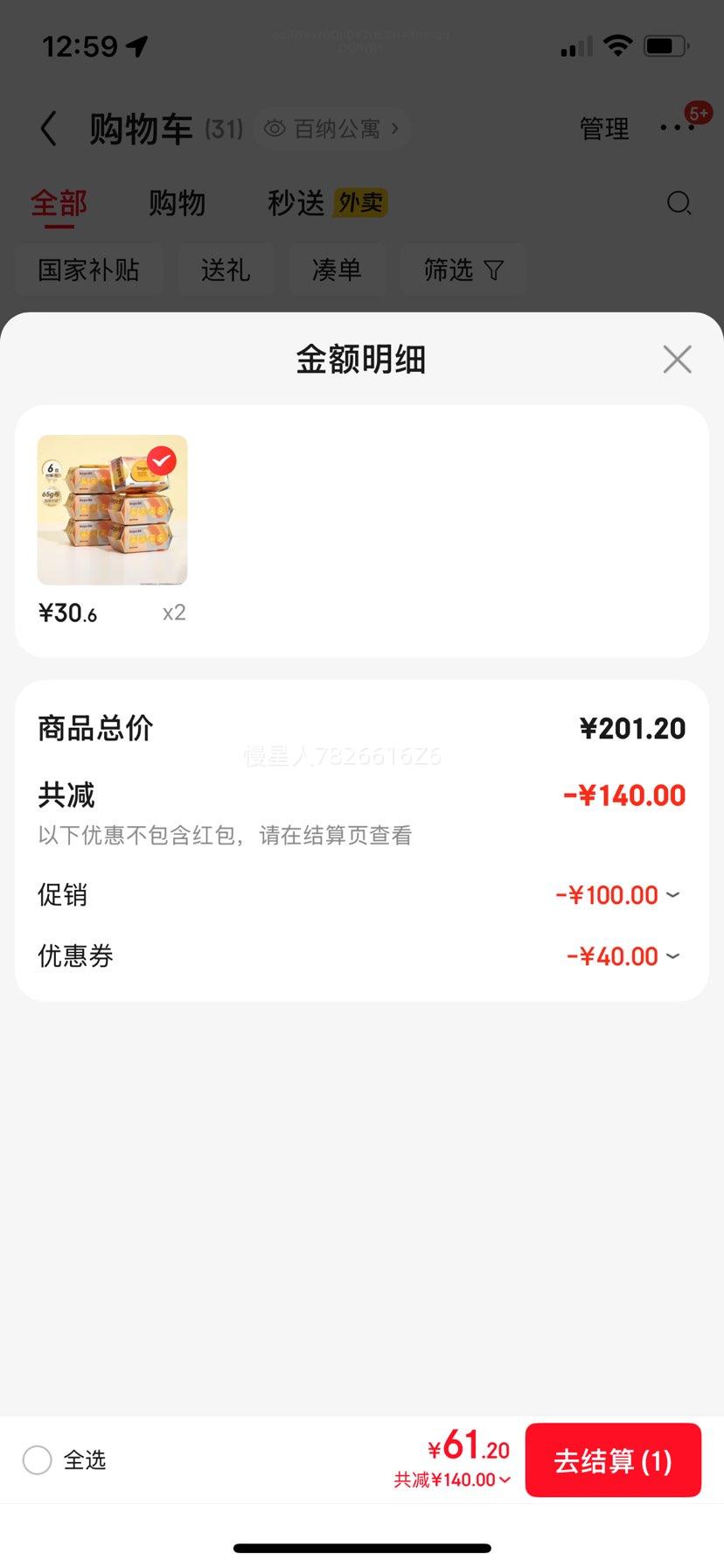
Task: Expand 共减¥140.00 savings details above checkout
Action: pyautogui.click(x=451, y=1480)
